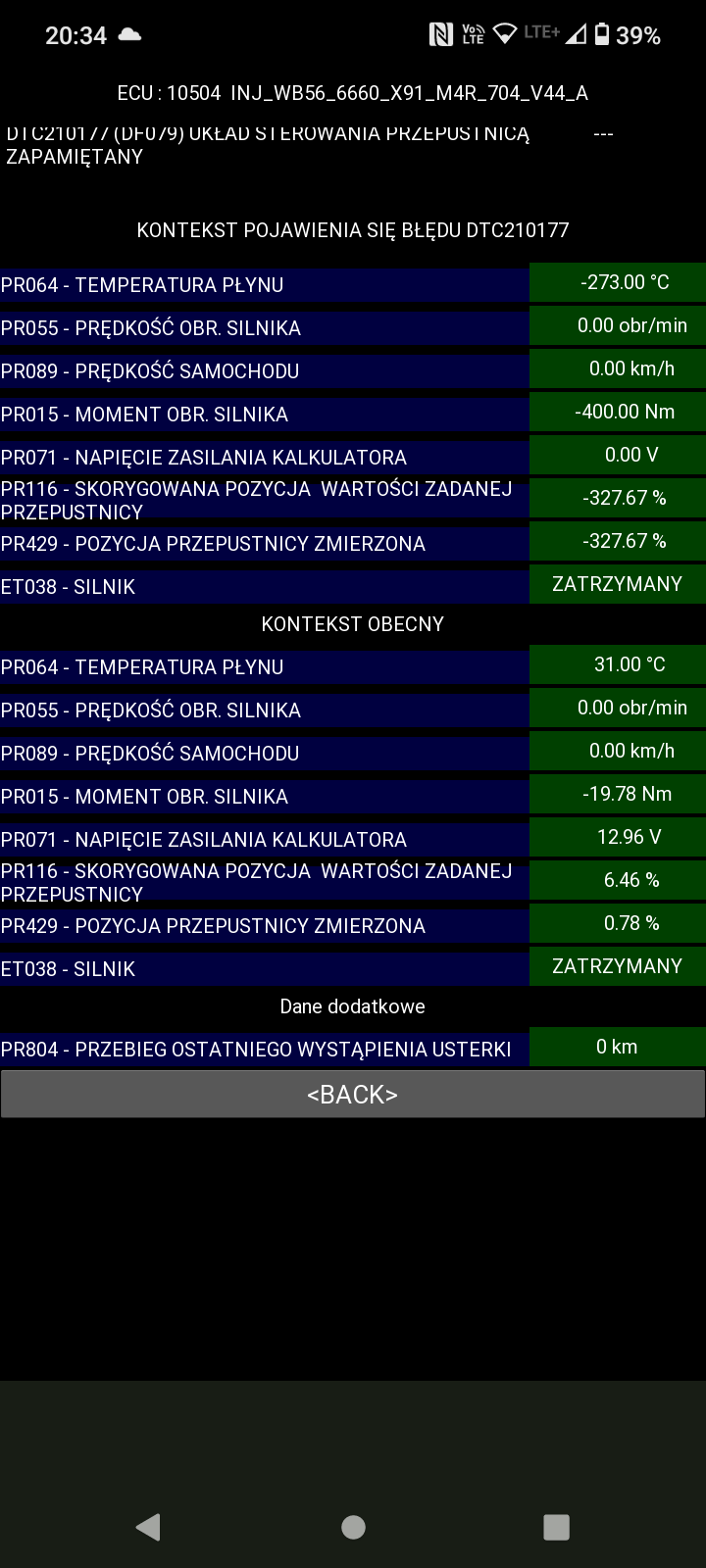Go back with the system back arrow
Image resolution: width=706 pixels, height=1568 pixels.
tap(149, 1526)
